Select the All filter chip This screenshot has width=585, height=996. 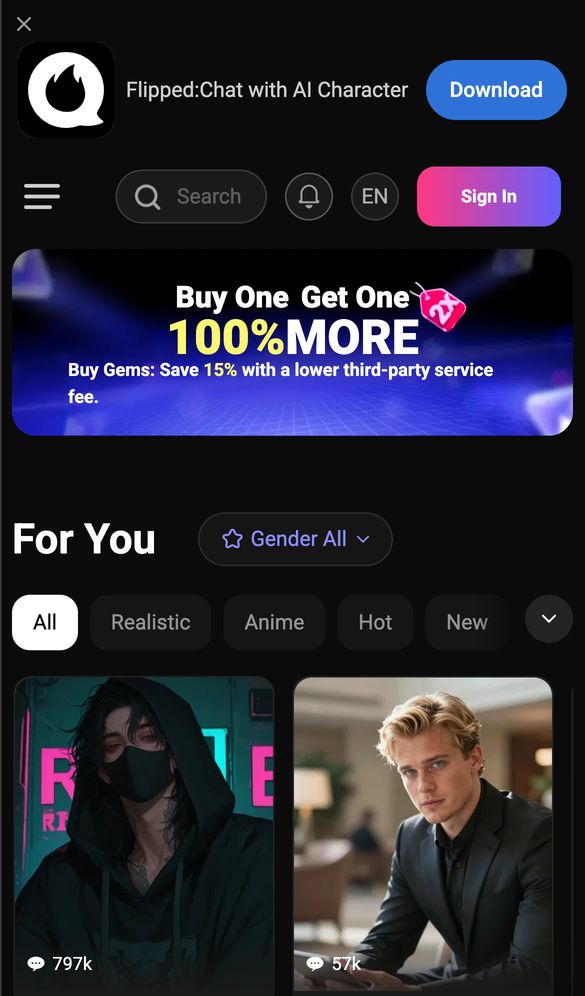(x=45, y=622)
